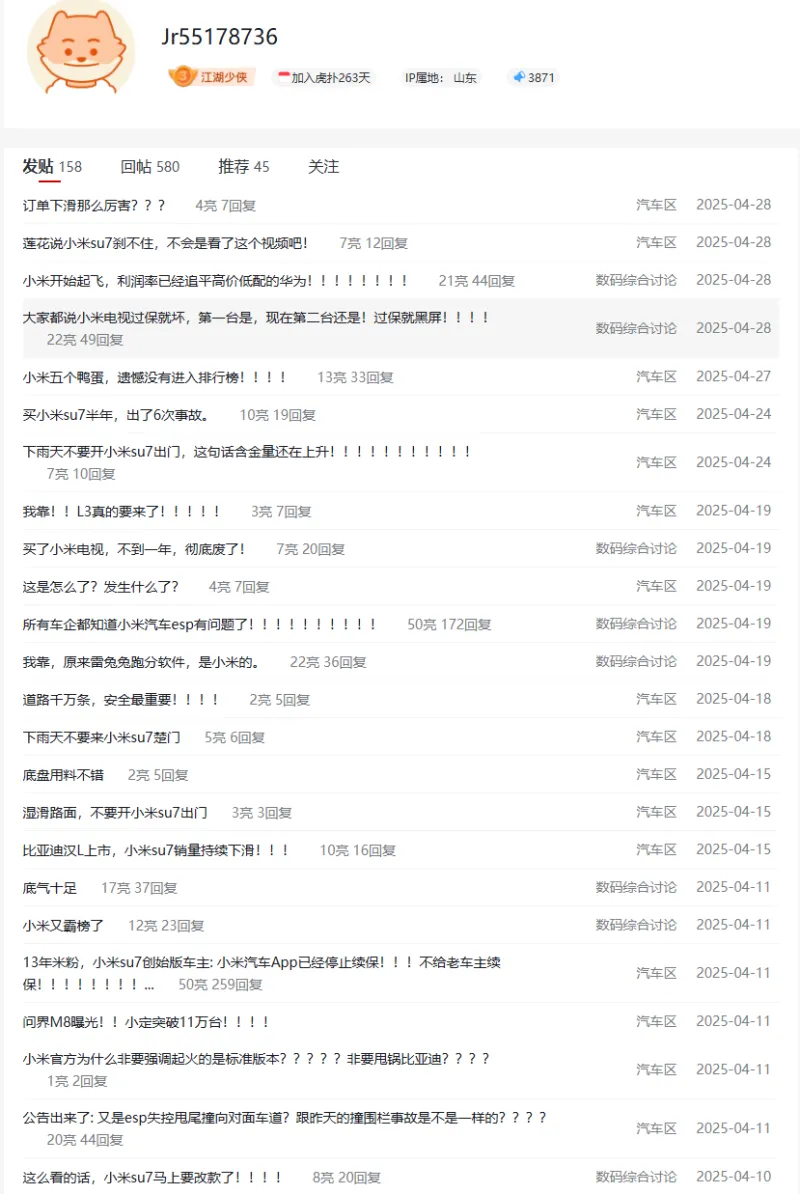Screen dimensions: 800x1194
Task: Open post 小米又霸榜了
Action: [63, 925]
